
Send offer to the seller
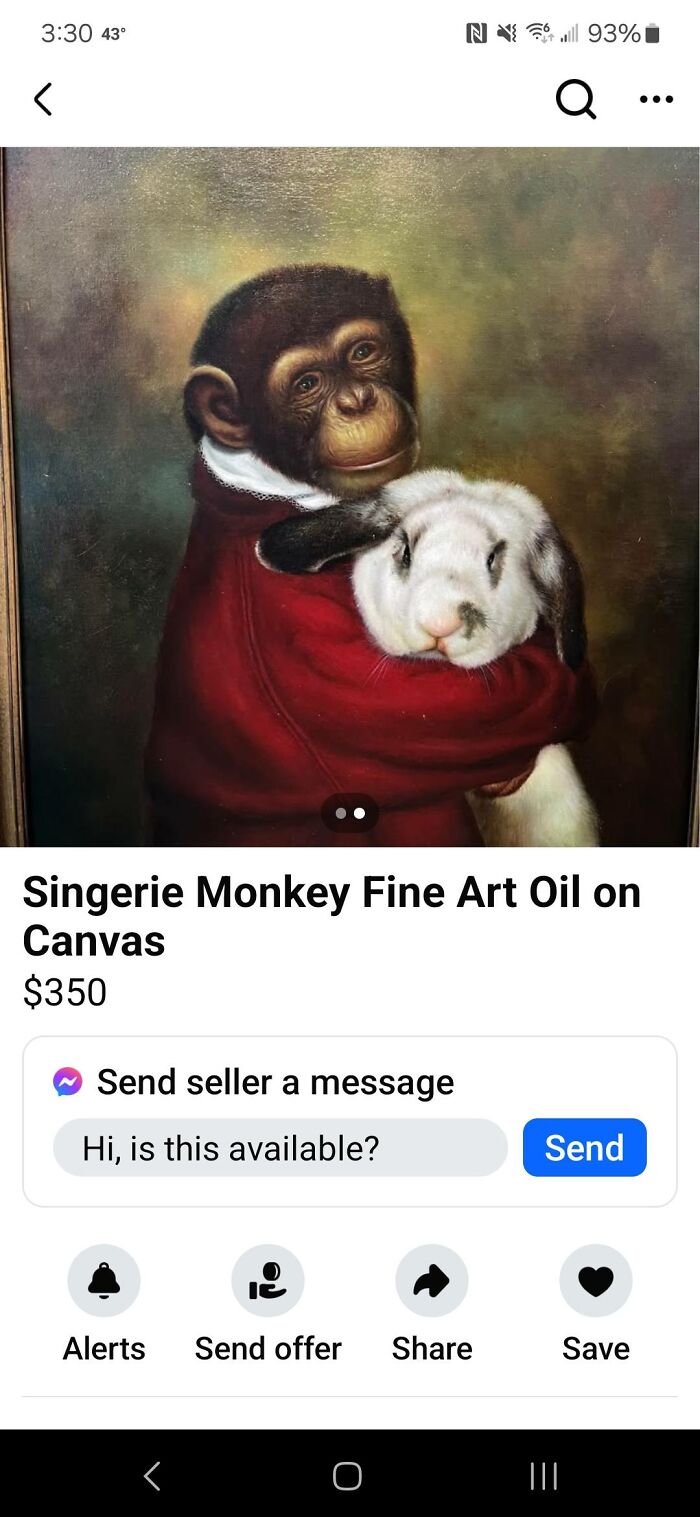tap(268, 1280)
